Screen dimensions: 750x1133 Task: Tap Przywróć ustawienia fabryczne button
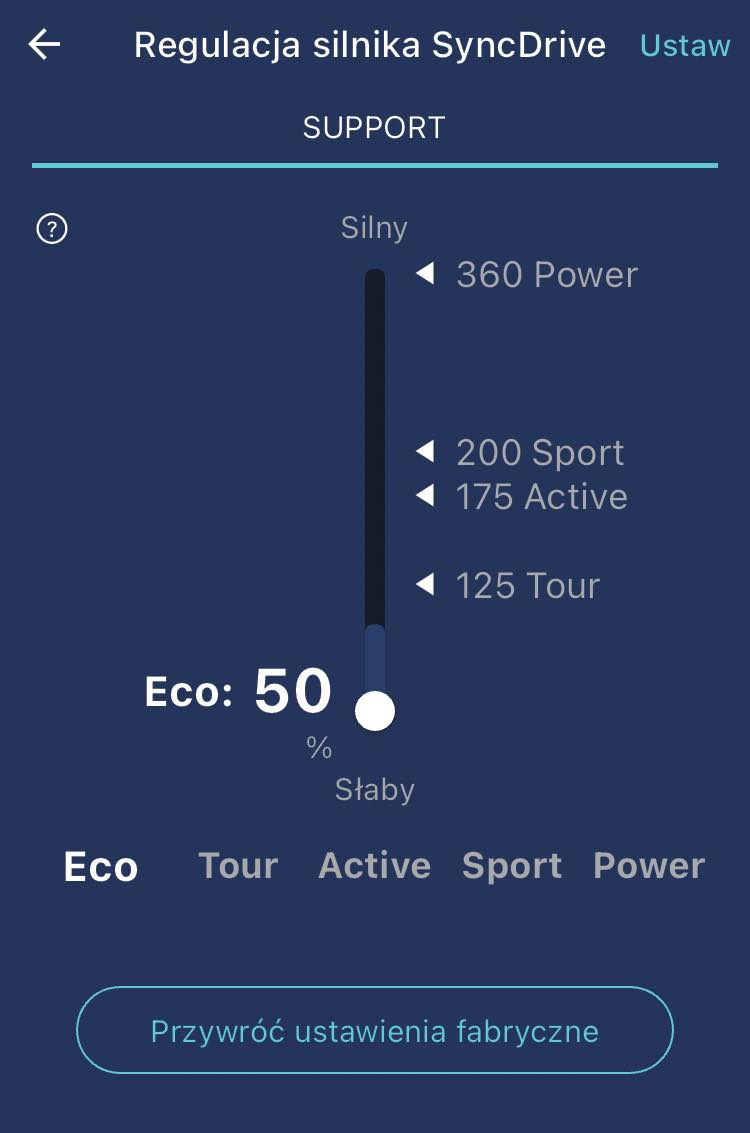[374, 1030]
